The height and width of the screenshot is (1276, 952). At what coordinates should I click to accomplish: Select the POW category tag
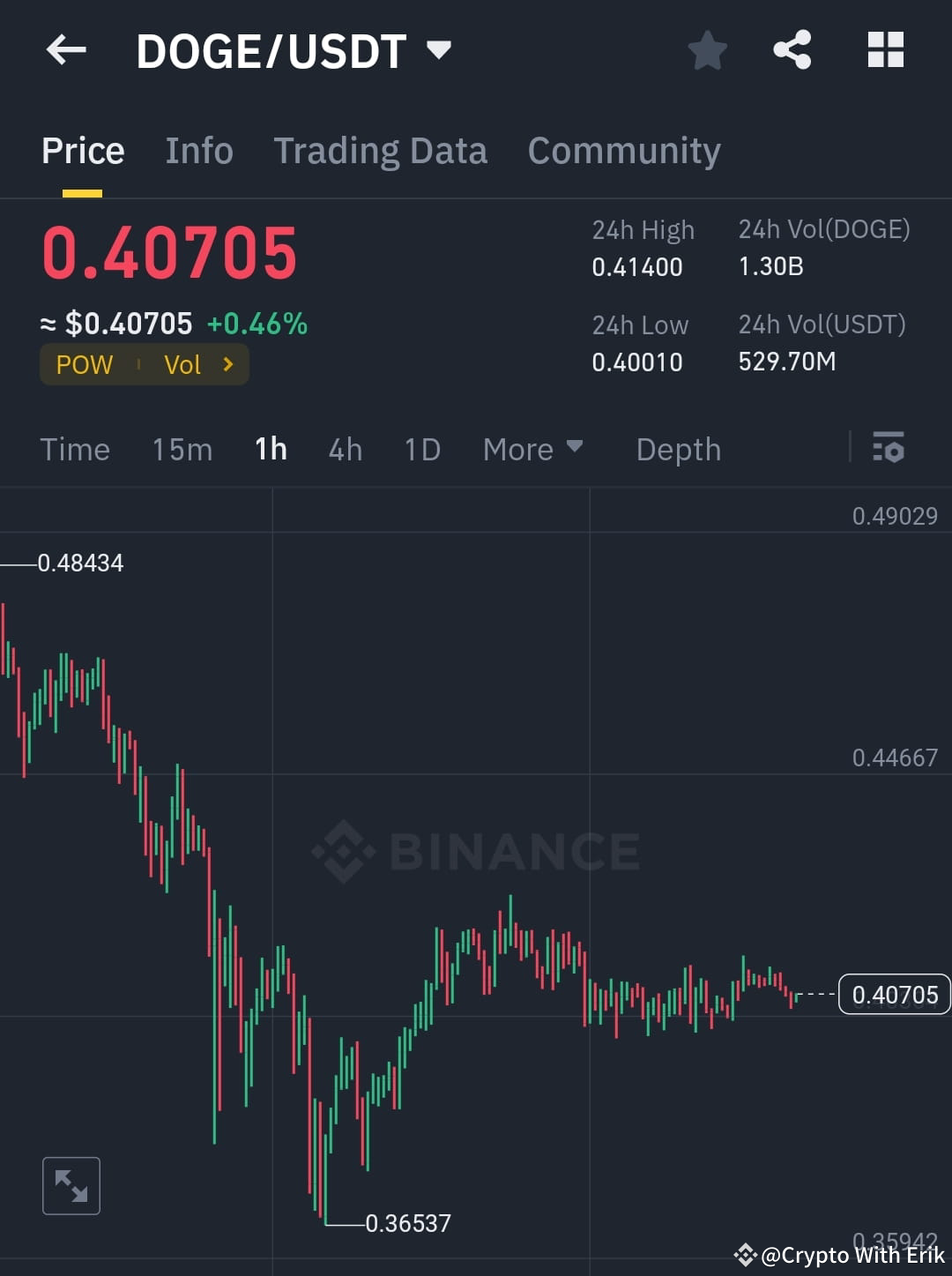pyautogui.click(x=84, y=364)
